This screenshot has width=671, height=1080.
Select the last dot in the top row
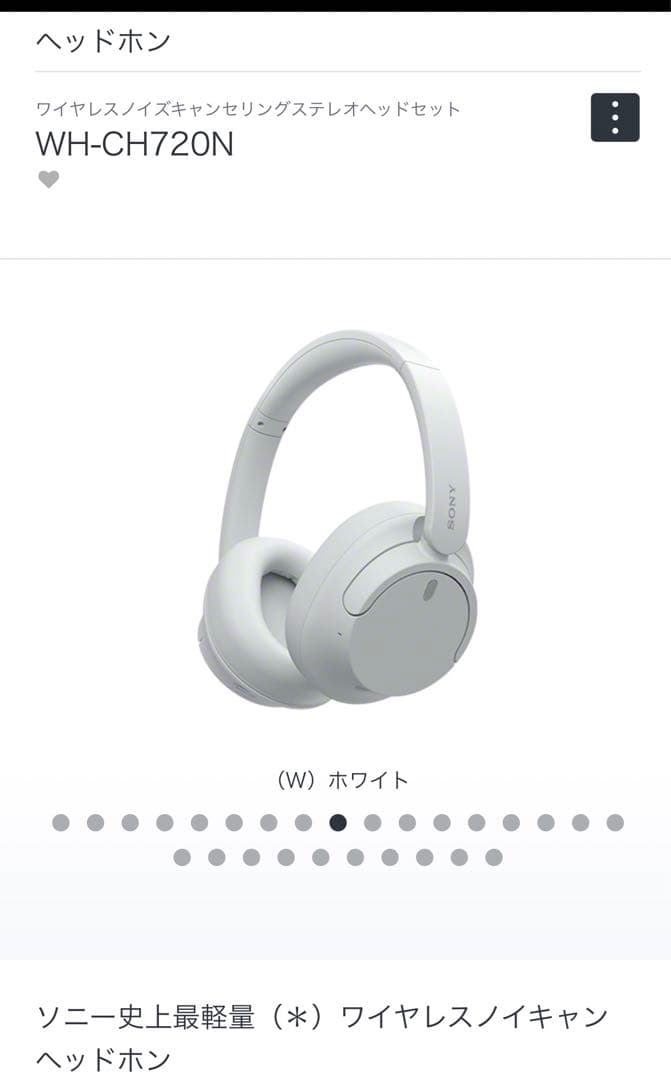coord(615,823)
